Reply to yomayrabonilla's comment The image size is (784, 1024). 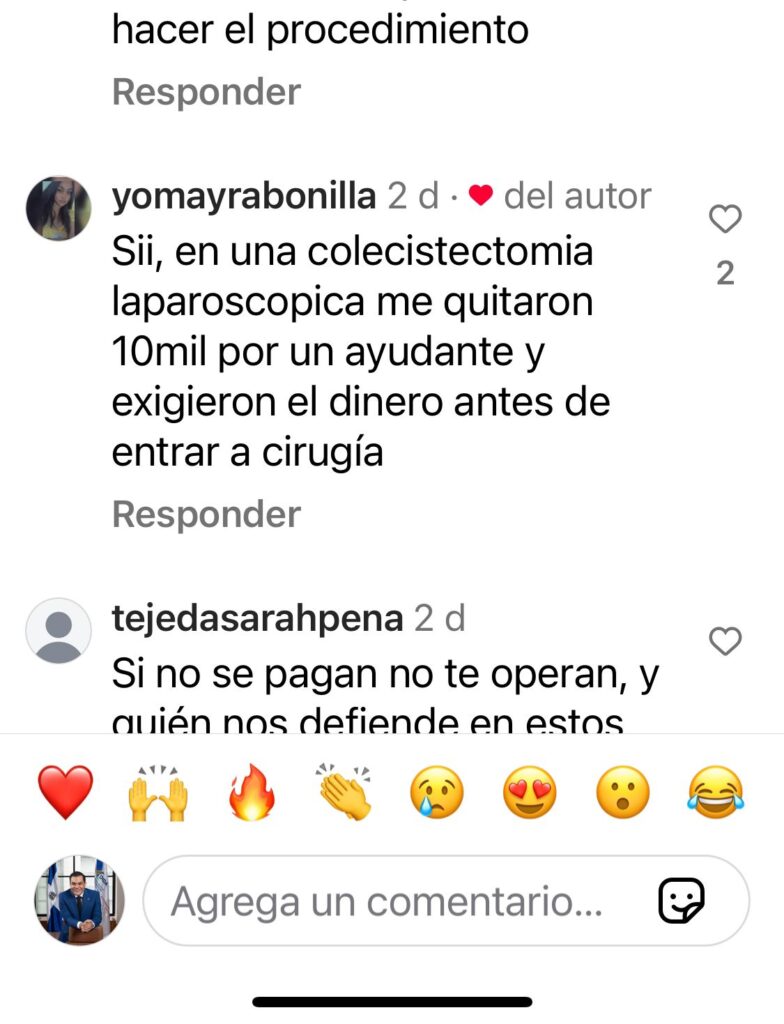206,514
